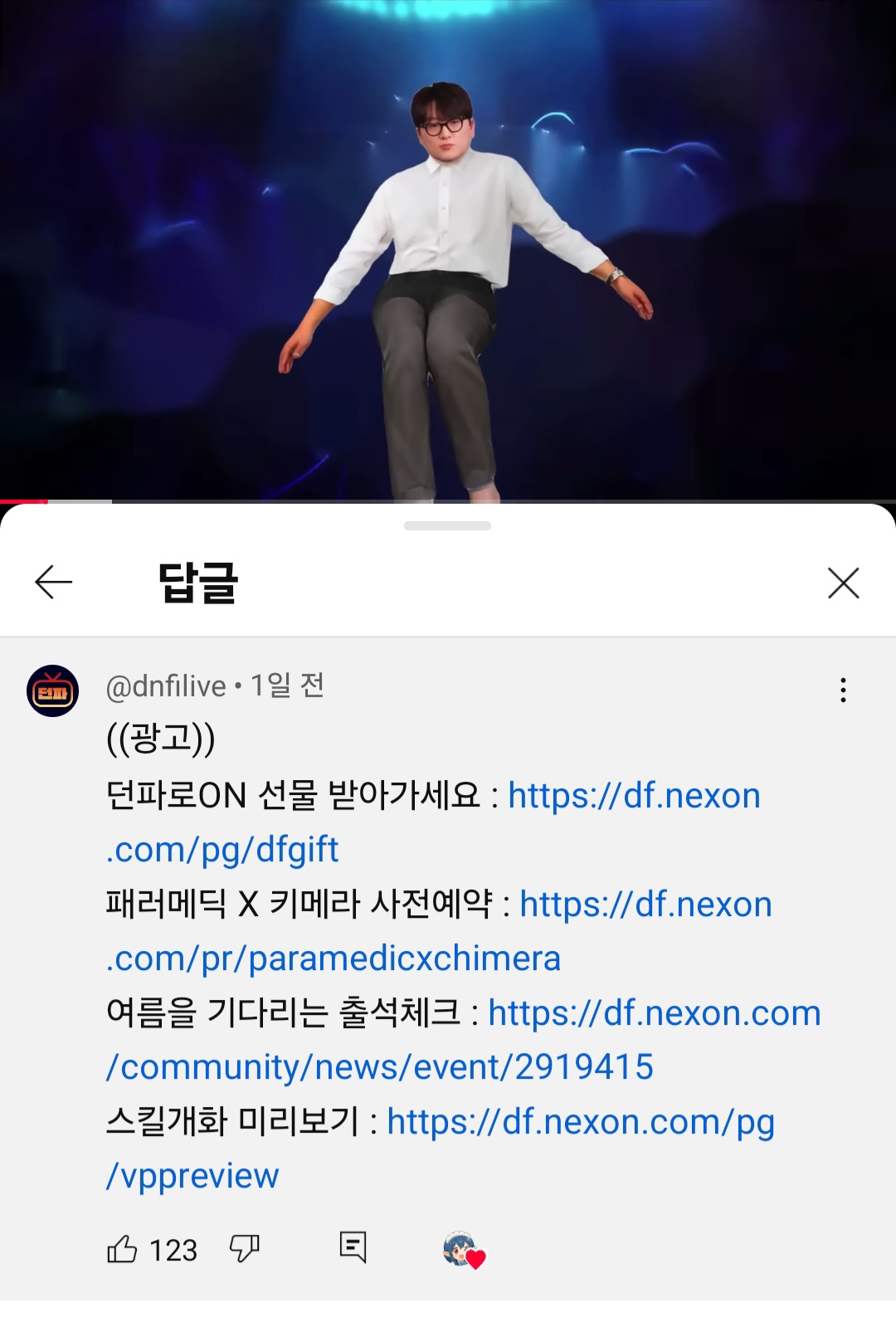The height and width of the screenshot is (1317, 896).
Task: Dislike the comment from @dnfilive
Action: pos(244,1248)
